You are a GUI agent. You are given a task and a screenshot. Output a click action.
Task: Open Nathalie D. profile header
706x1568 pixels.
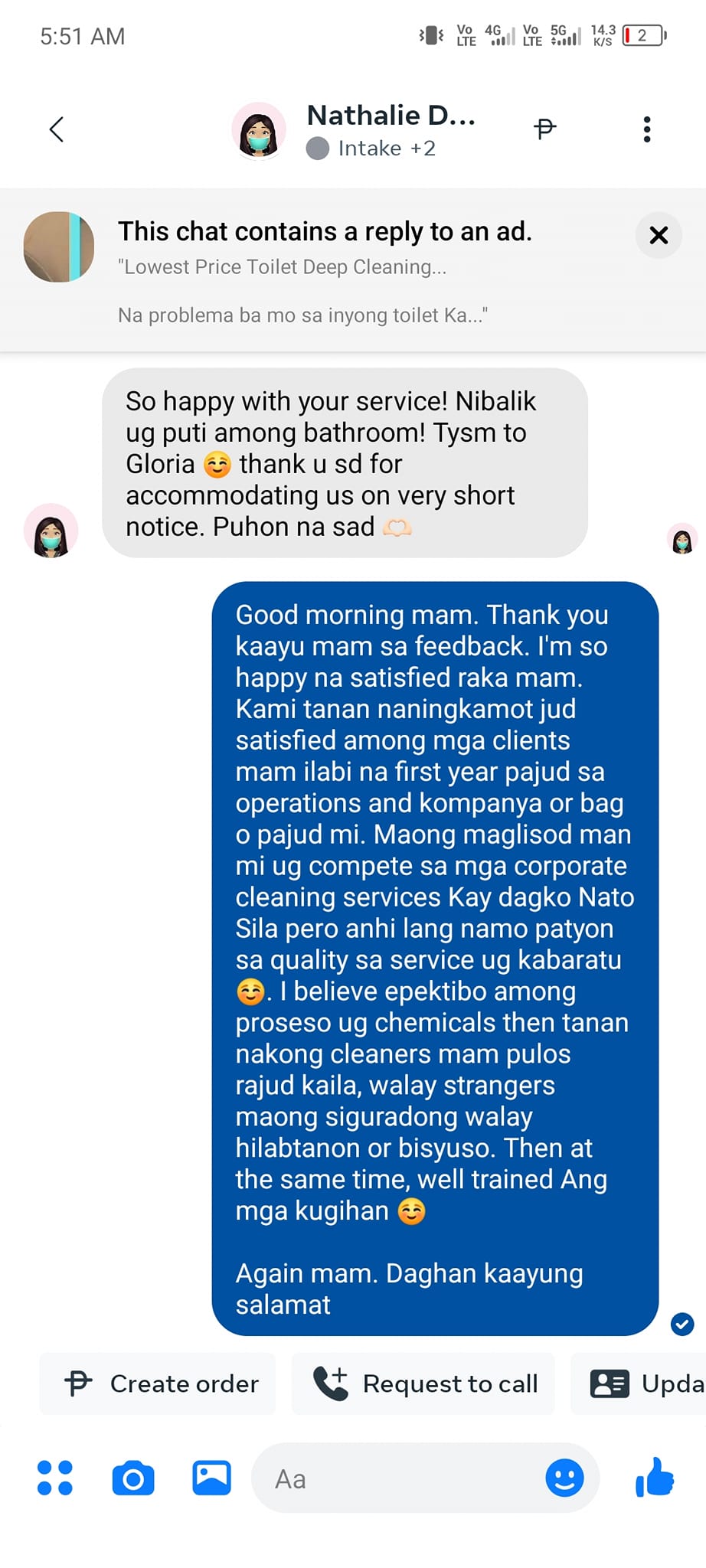(355, 129)
